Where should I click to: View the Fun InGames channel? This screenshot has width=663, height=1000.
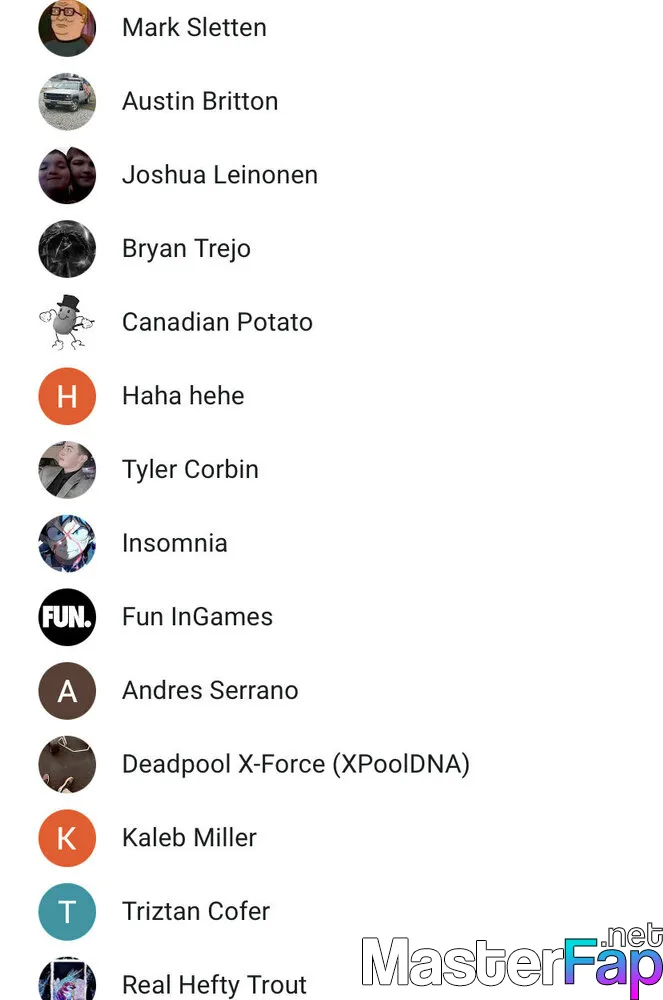tap(197, 617)
